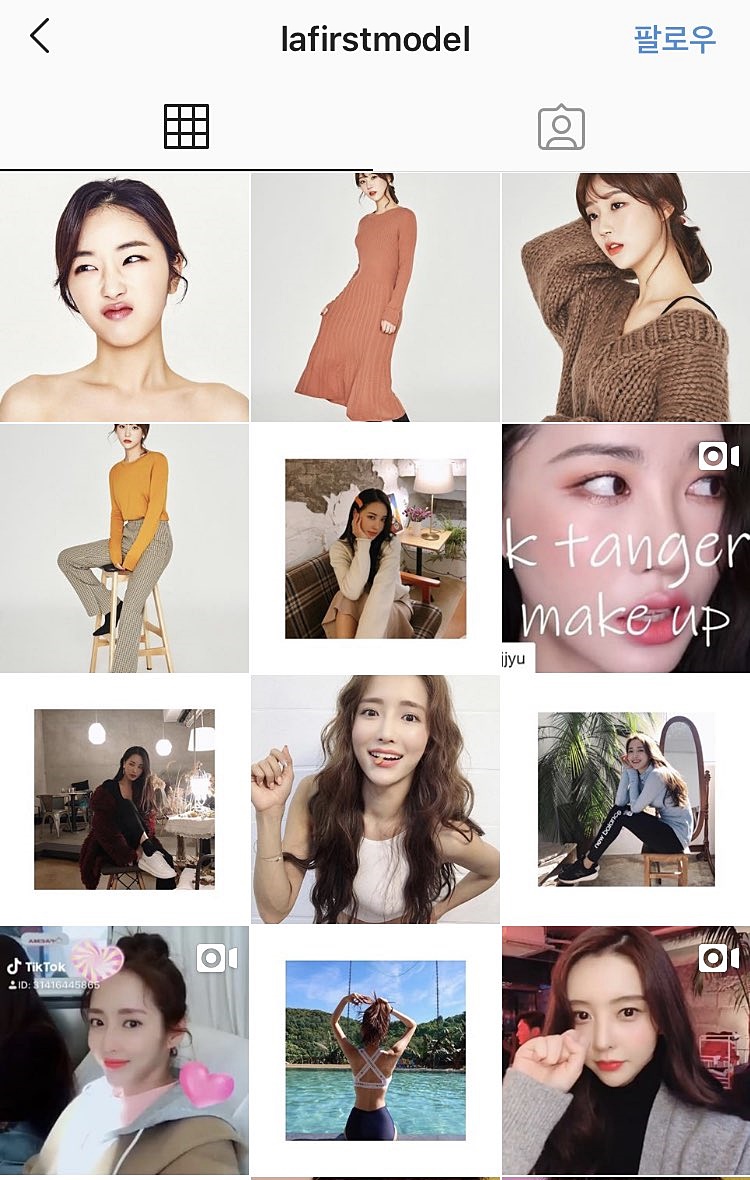Open the salmon knit dress post
Image resolution: width=750 pixels, height=1180 pixels.
click(x=375, y=297)
